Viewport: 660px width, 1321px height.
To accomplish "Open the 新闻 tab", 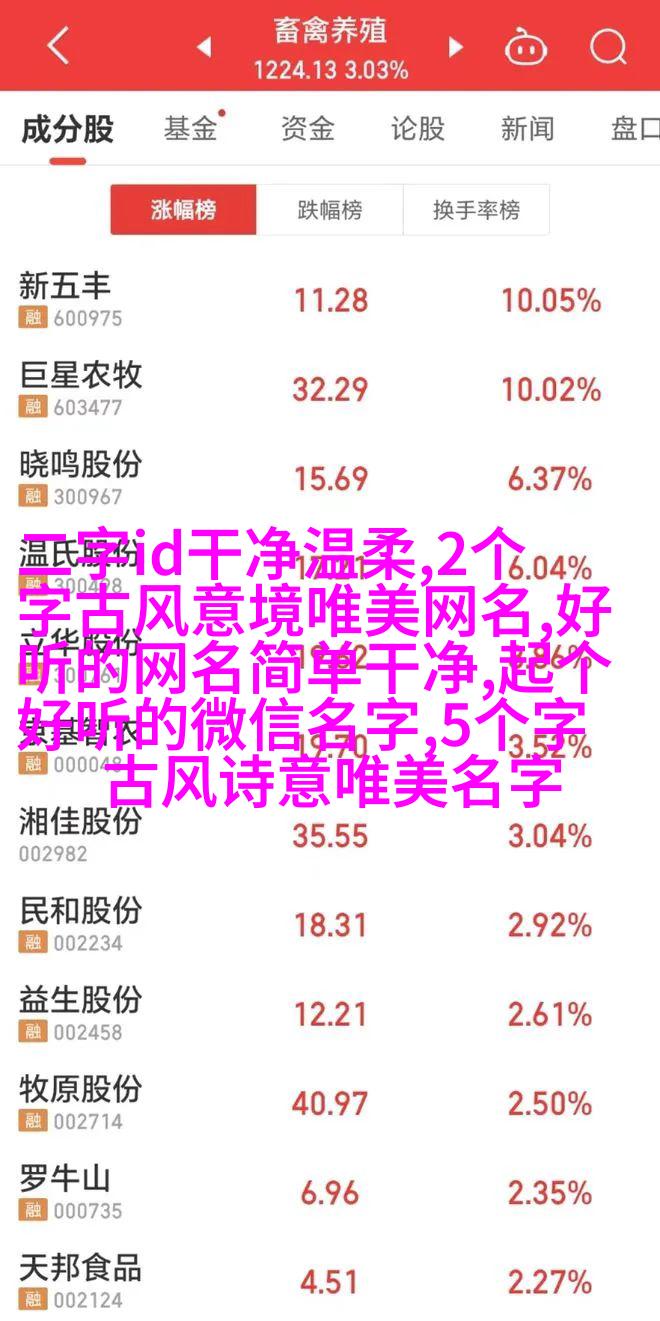I will (x=527, y=130).
